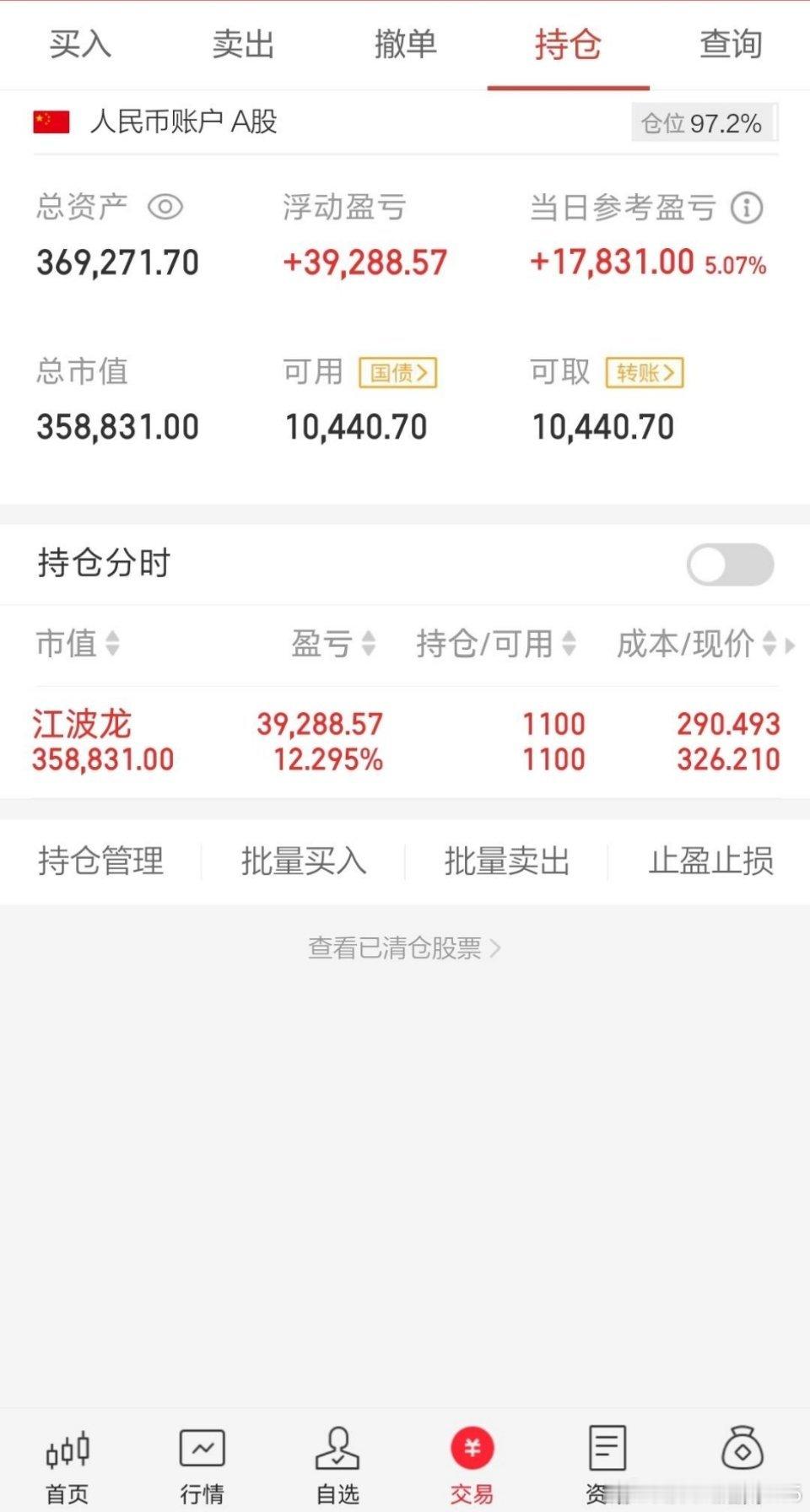Open the 当日参考盈亏 info tooltip
The width and height of the screenshot is (810, 1512).
tap(746, 208)
